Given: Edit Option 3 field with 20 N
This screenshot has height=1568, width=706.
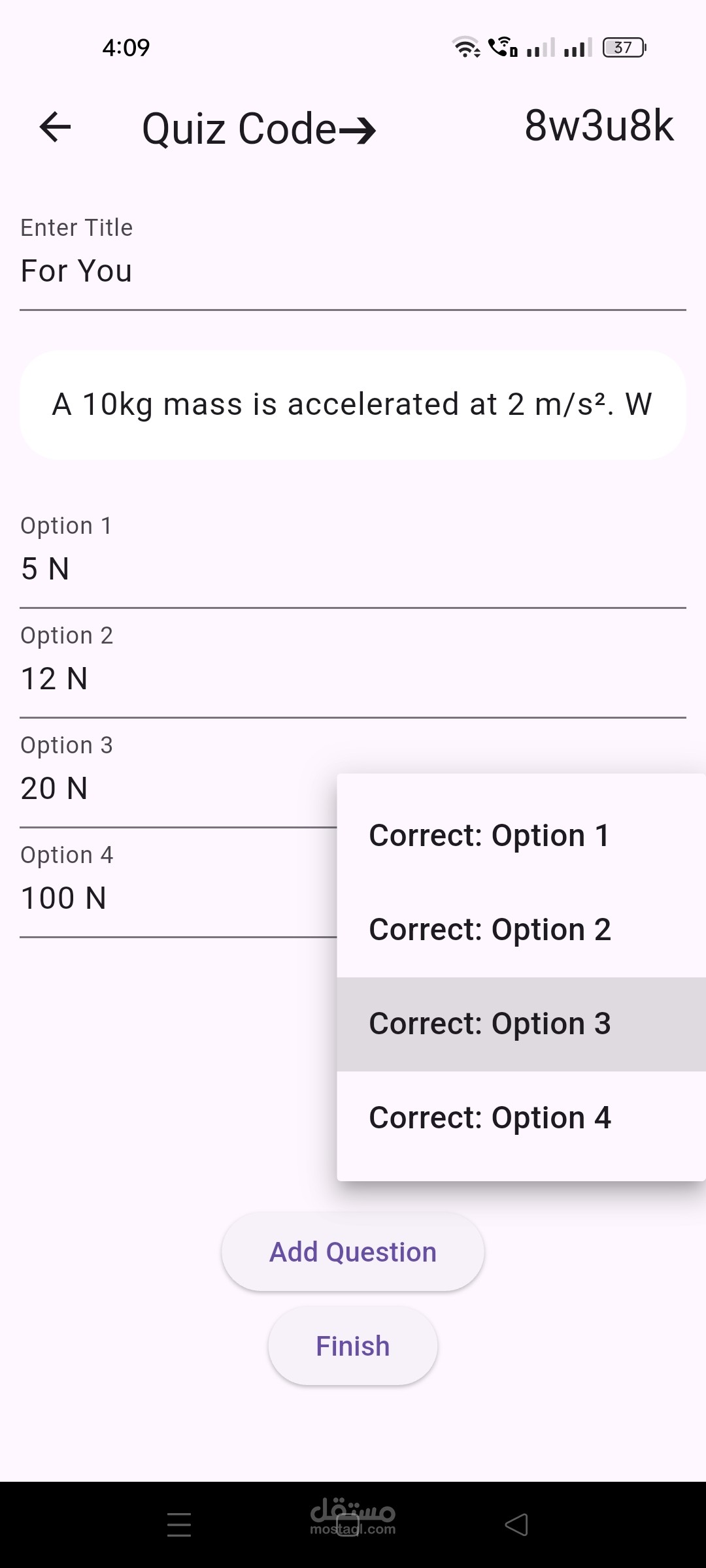Looking at the screenshot, I should [178, 778].
